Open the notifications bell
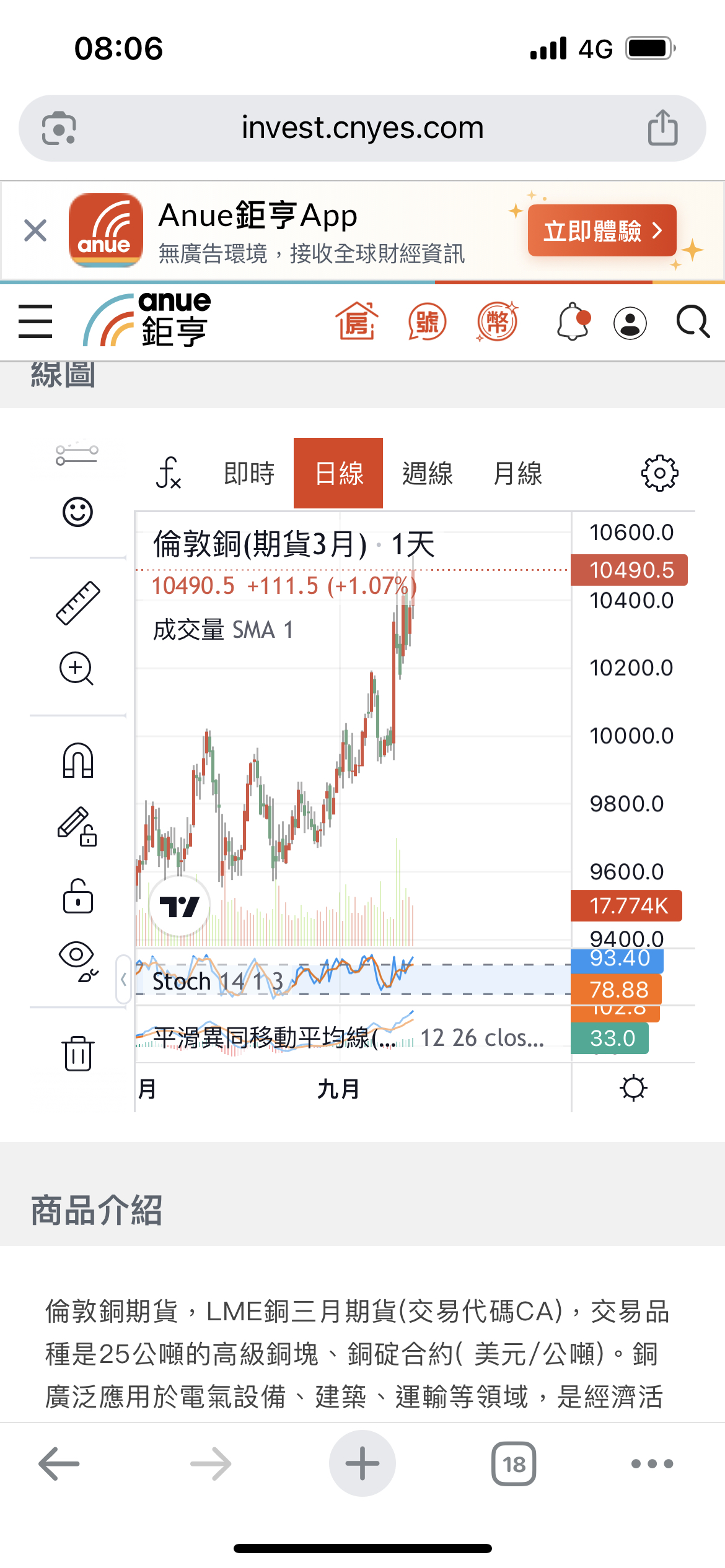Viewport: 725px width, 1568px height. (573, 321)
